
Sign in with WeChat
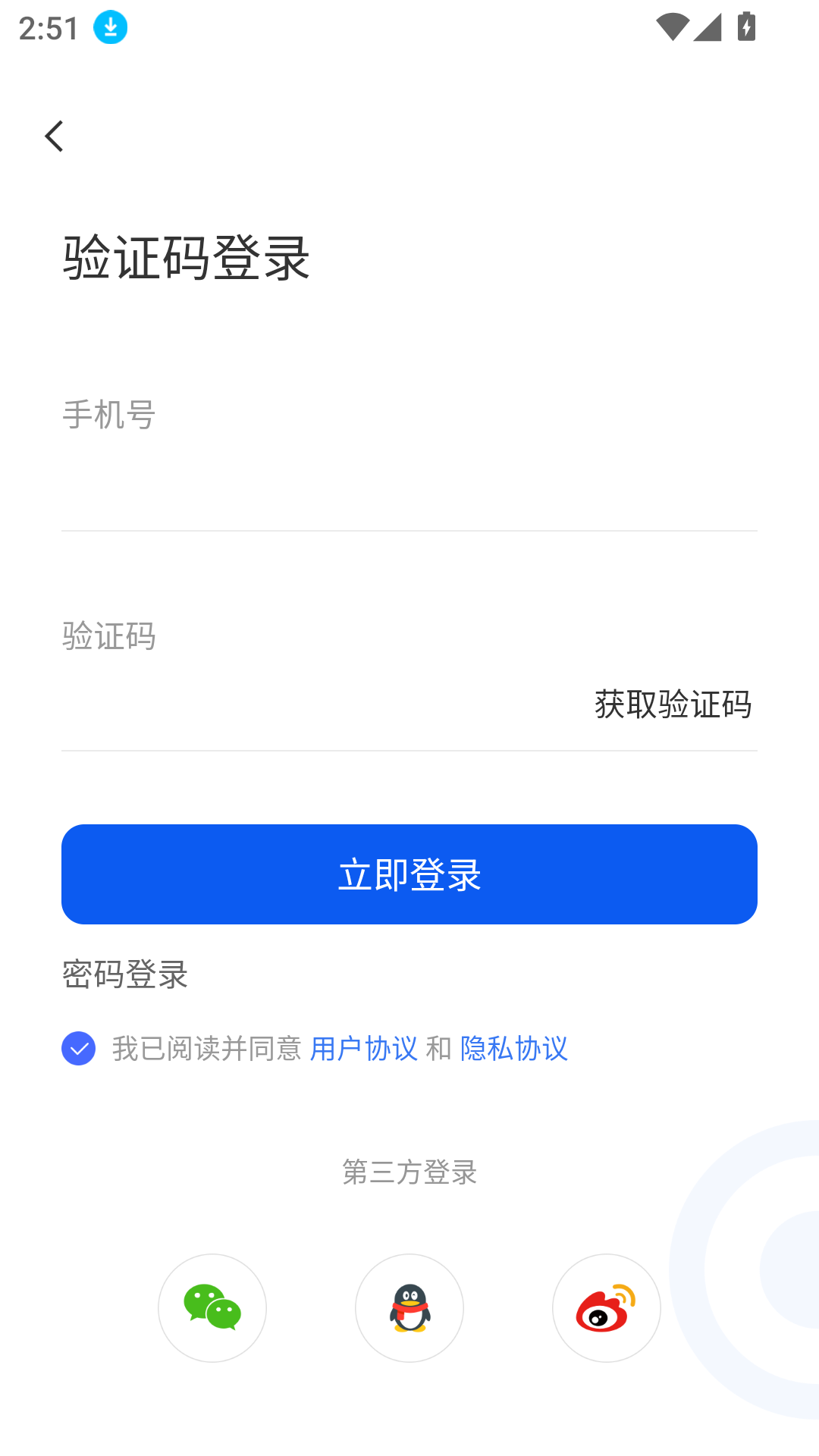click(212, 1308)
